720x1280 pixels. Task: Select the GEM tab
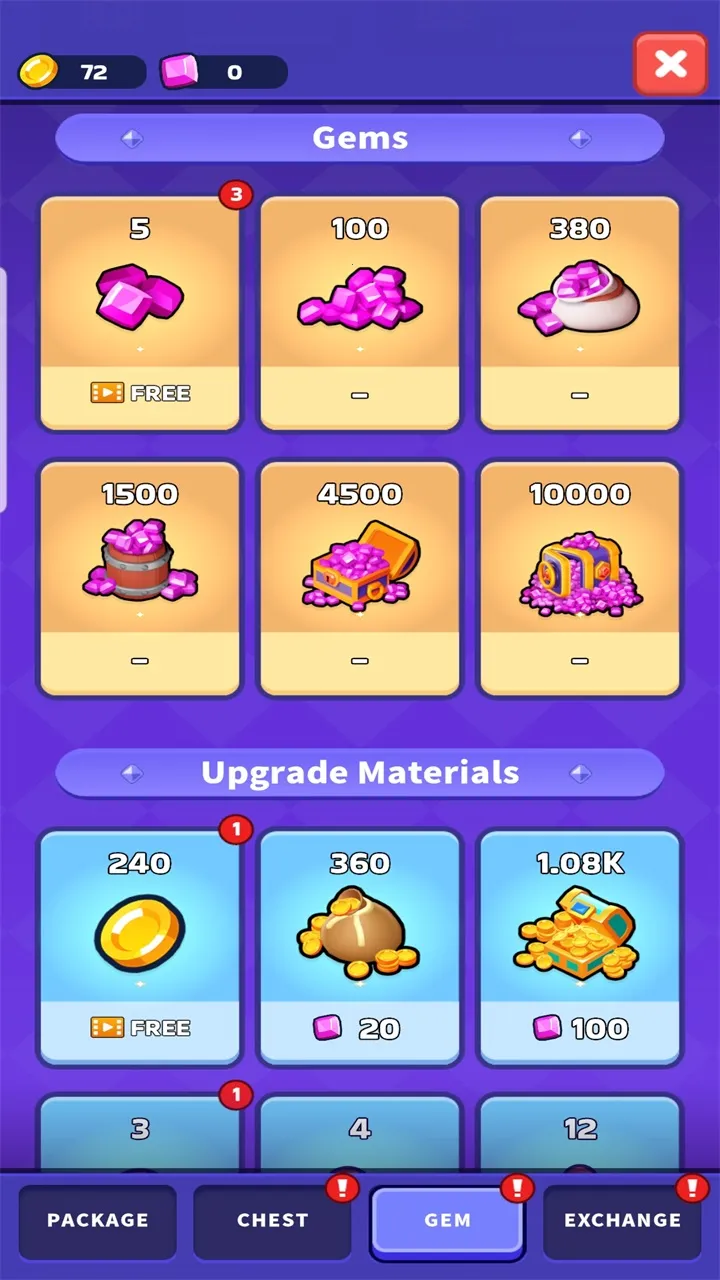point(447,1220)
